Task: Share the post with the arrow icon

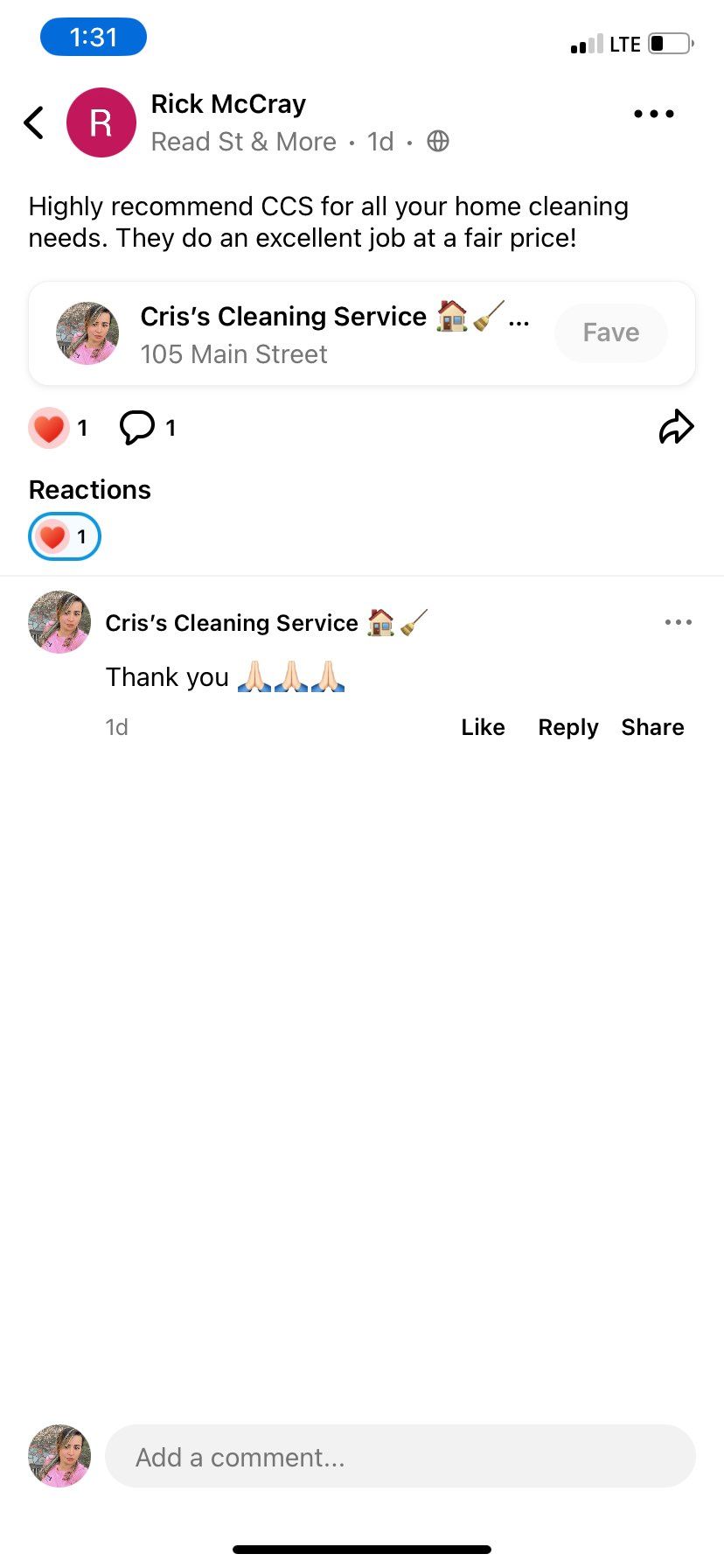Action: (x=676, y=427)
